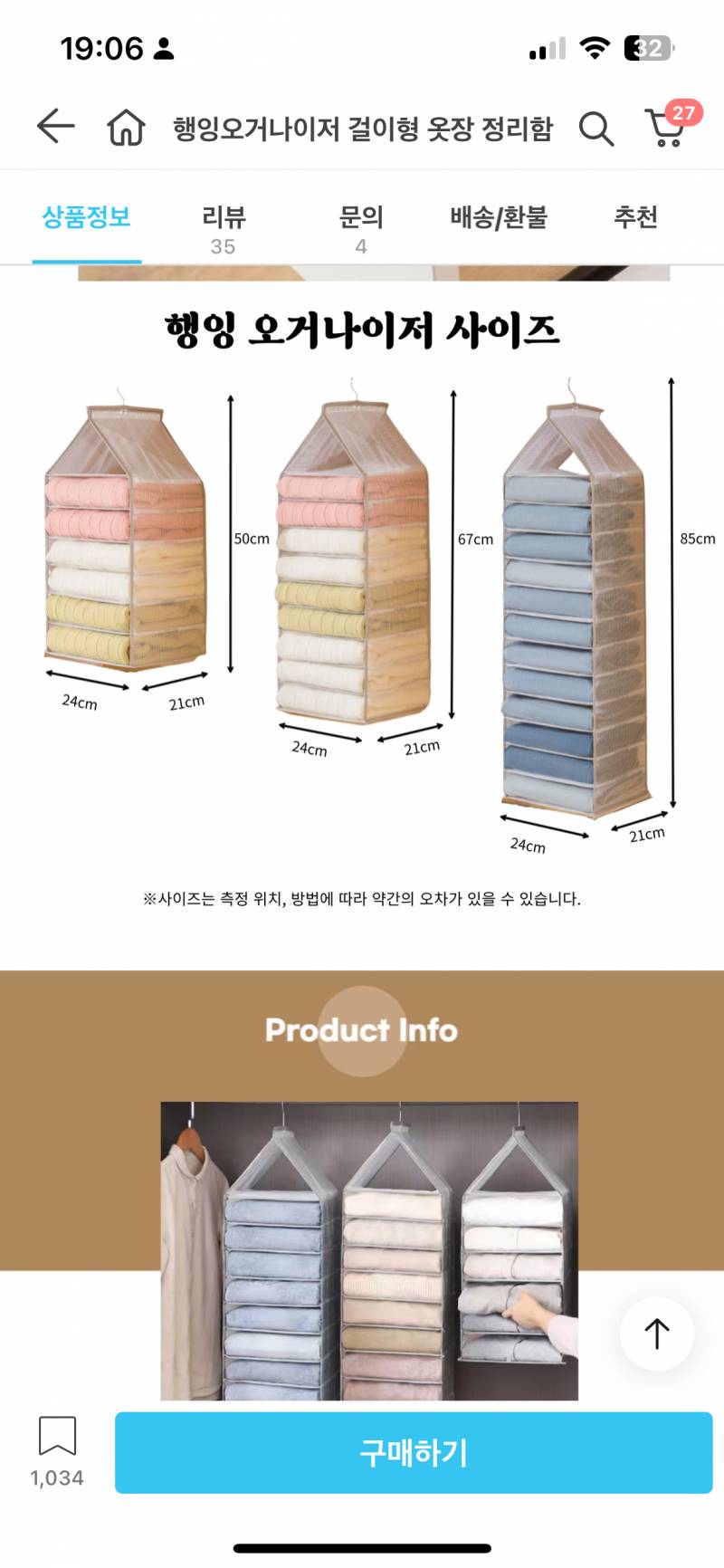
Task: Expand the Product Info section
Action: click(x=361, y=1028)
